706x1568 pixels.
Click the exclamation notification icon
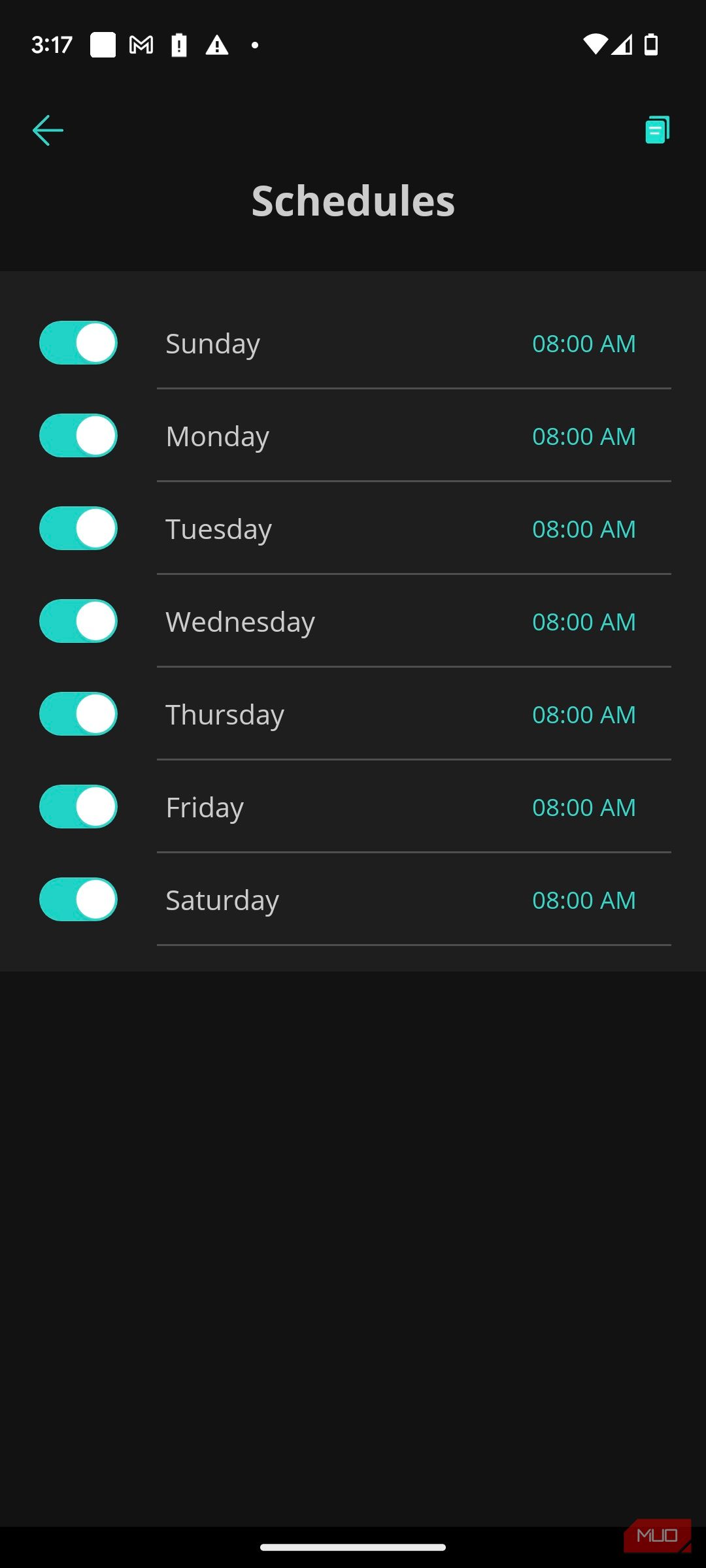(x=178, y=44)
